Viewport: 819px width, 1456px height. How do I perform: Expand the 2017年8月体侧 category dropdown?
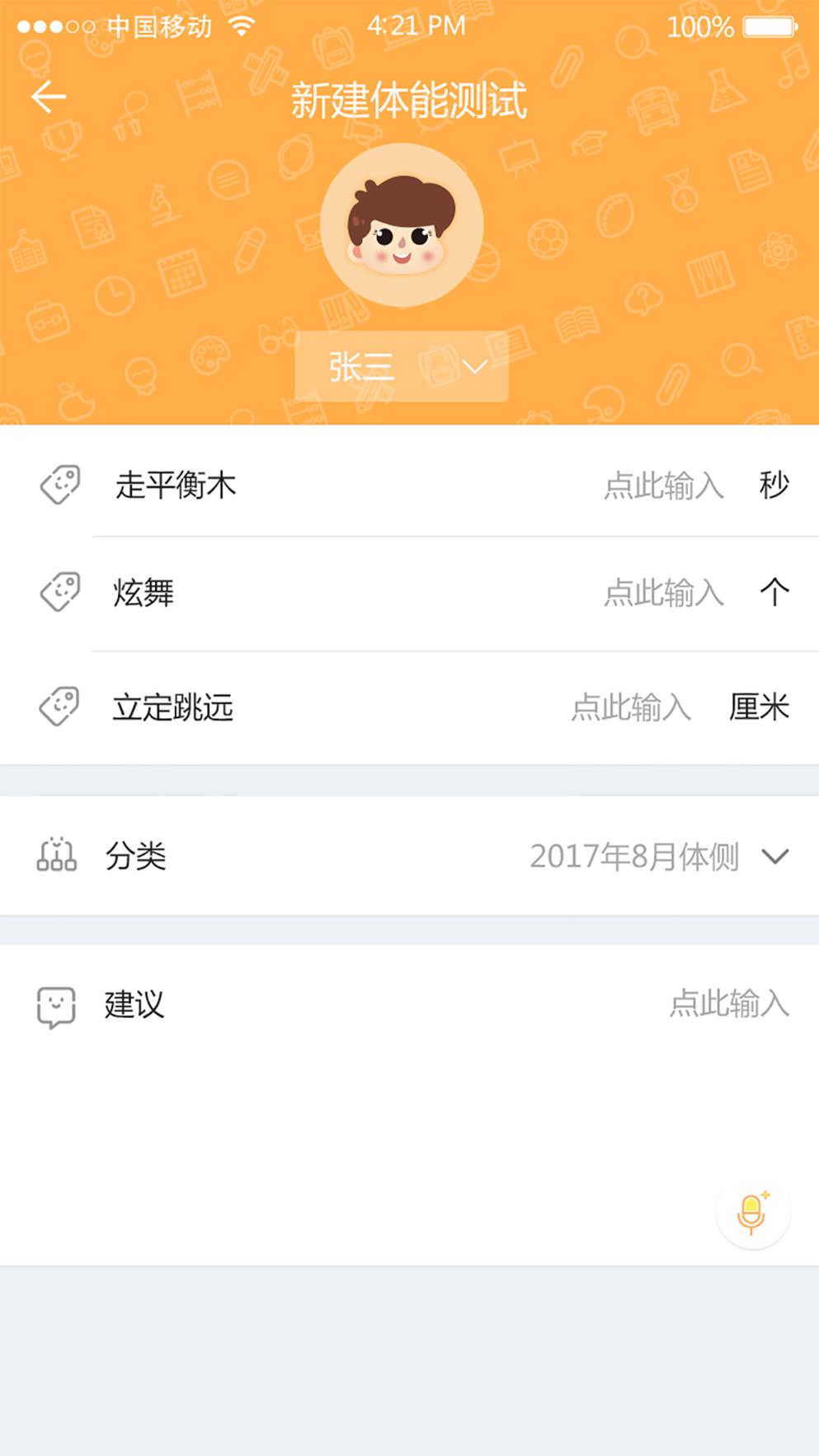774,857
